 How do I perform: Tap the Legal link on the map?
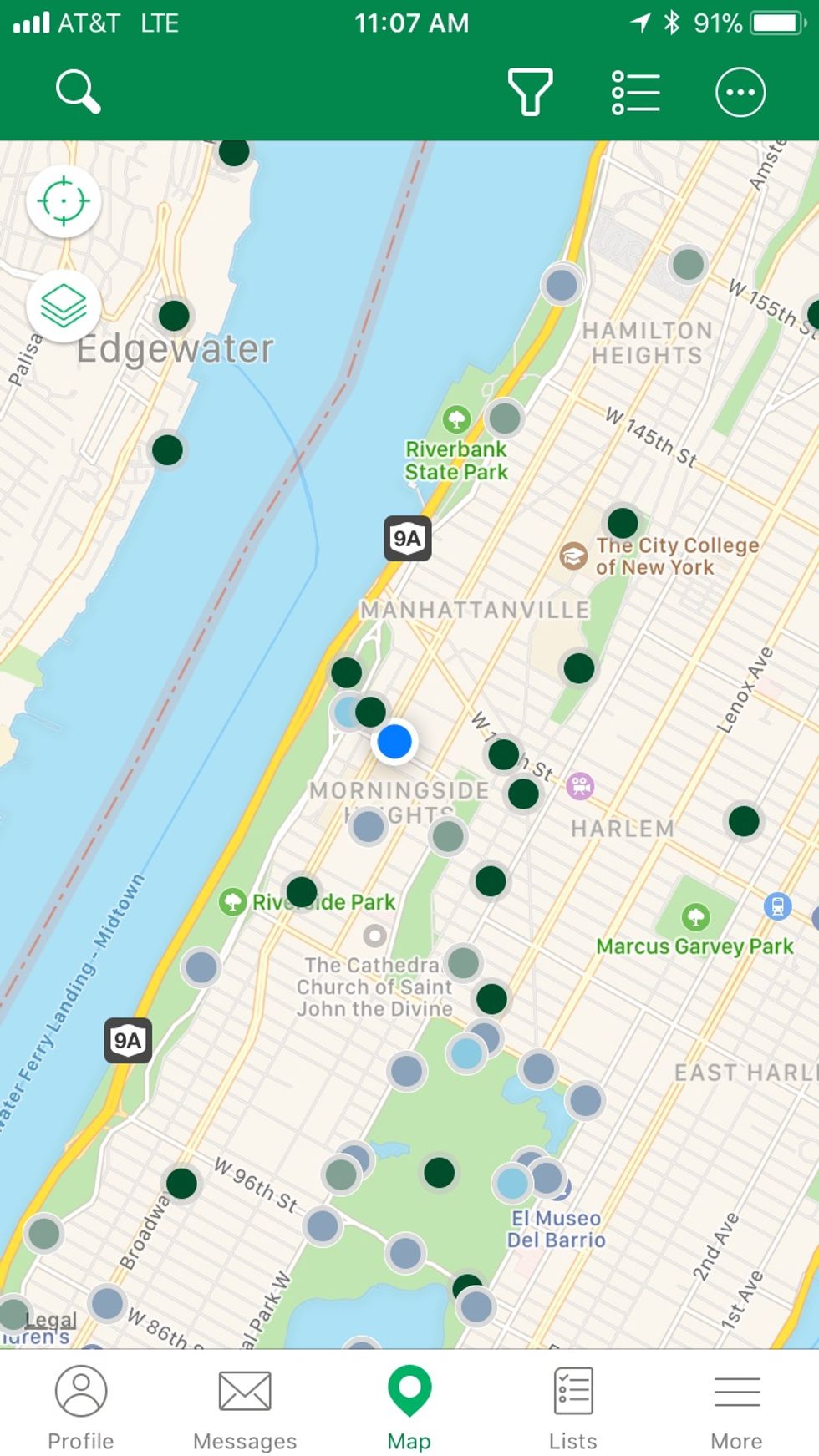[x=51, y=1319]
